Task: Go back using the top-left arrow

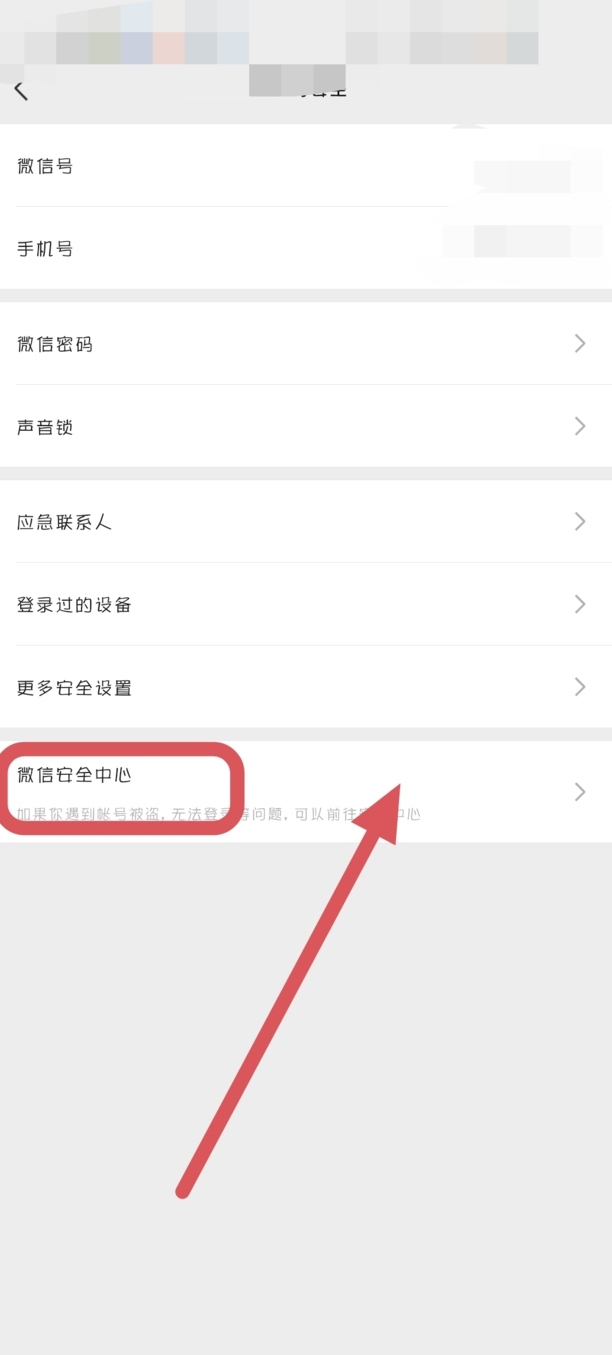Action: 21,90
